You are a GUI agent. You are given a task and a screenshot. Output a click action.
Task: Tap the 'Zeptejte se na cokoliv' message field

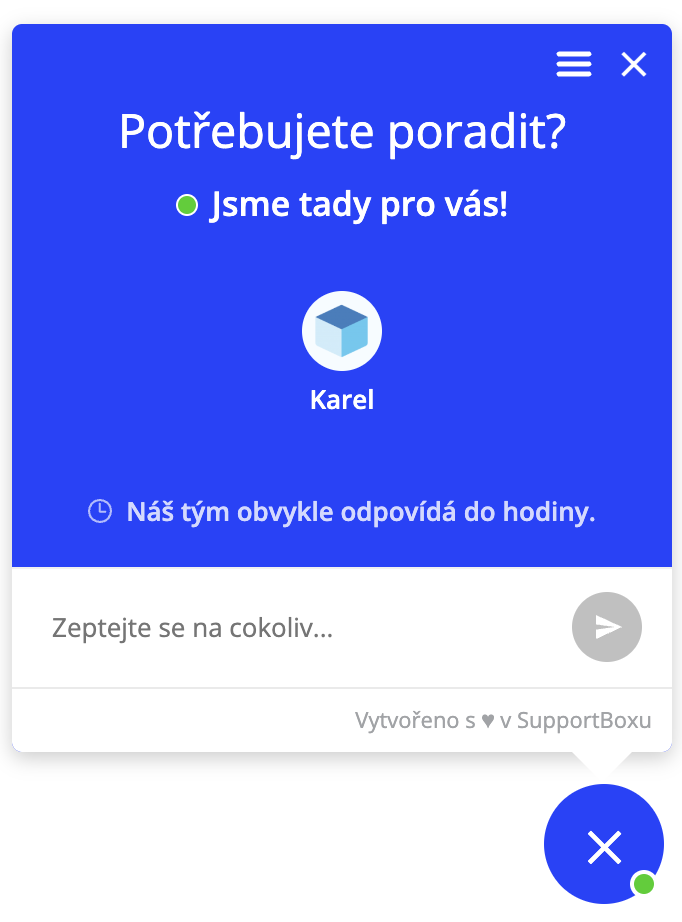300,628
